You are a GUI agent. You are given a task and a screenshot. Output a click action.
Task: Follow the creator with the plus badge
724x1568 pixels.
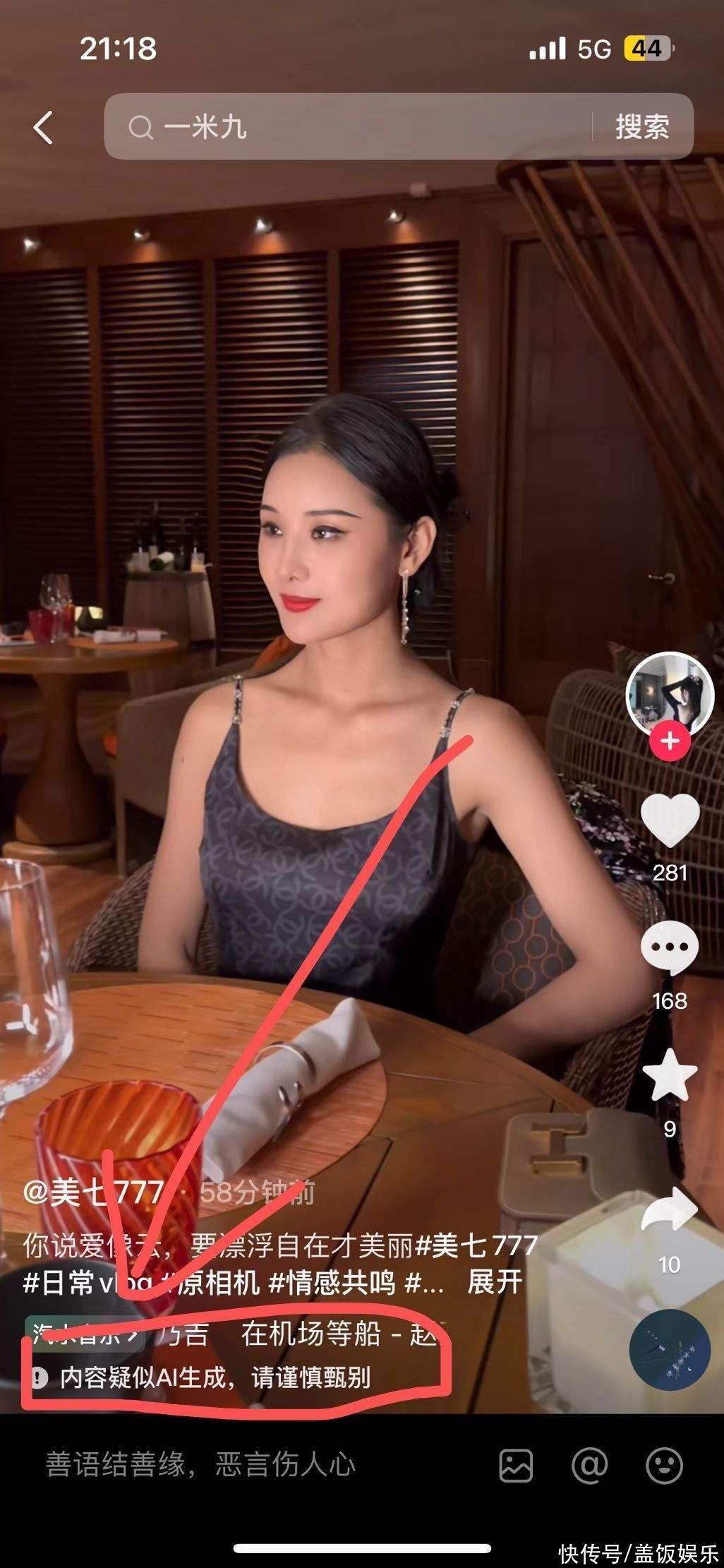(669, 741)
